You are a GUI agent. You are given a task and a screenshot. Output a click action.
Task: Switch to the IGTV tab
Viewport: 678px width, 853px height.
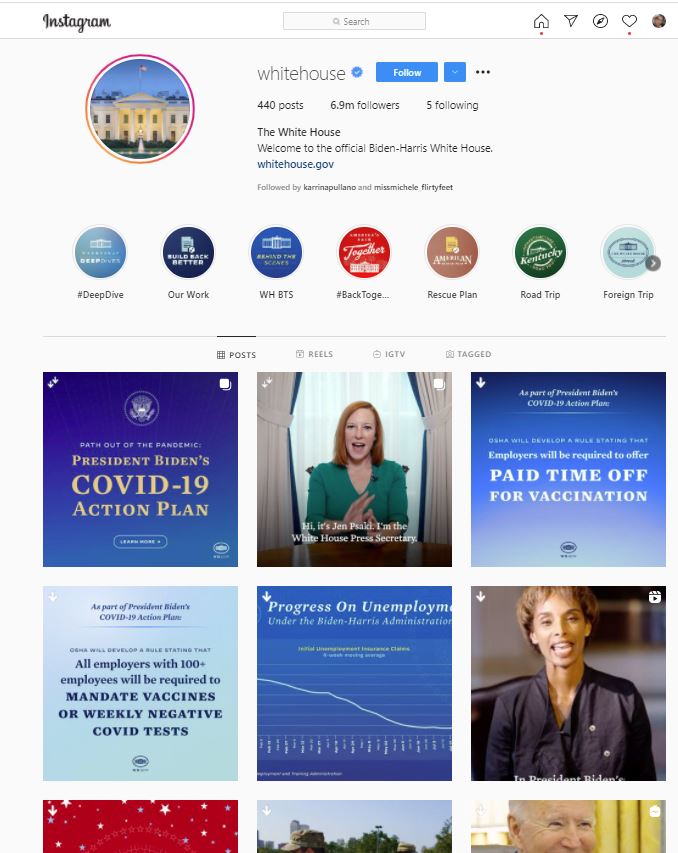pyautogui.click(x=389, y=354)
